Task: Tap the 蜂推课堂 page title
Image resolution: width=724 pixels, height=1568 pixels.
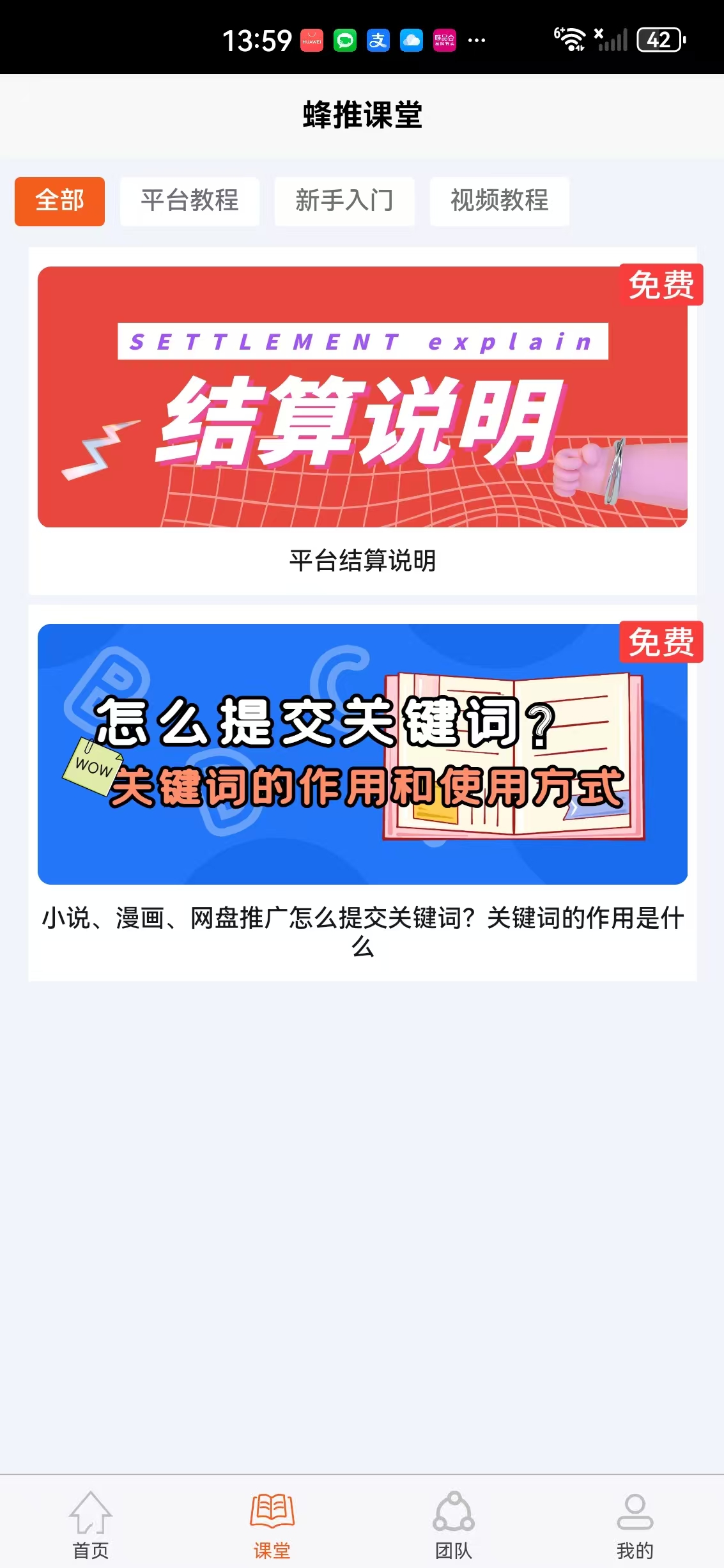Action: [x=362, y=115]
